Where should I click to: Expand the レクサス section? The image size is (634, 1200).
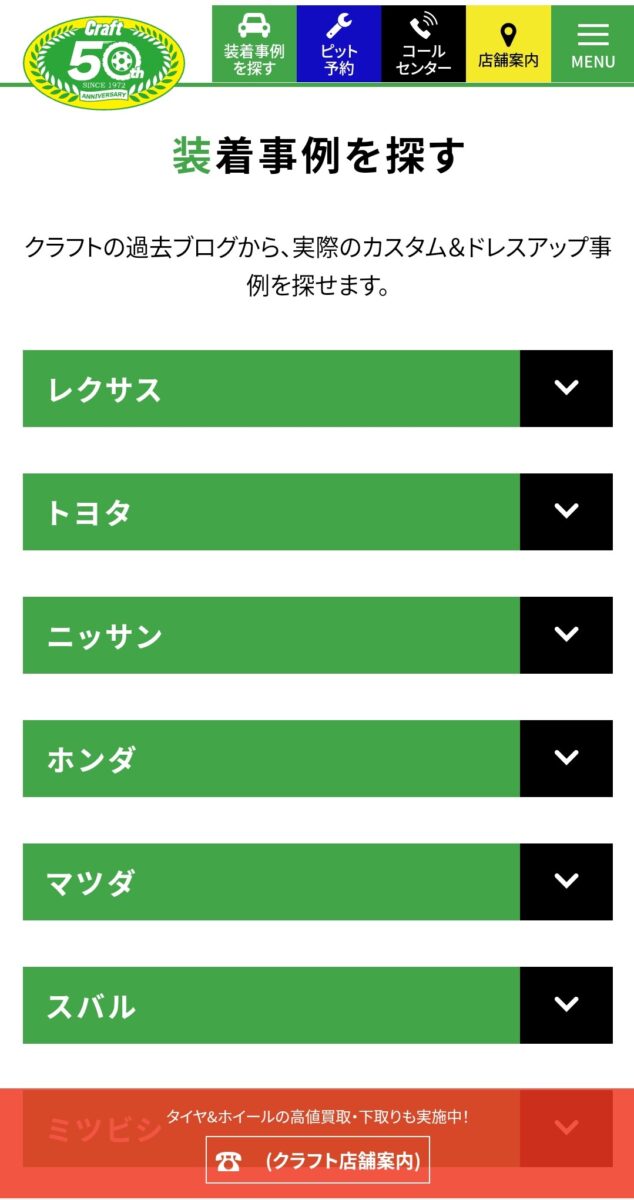[566, 388]
